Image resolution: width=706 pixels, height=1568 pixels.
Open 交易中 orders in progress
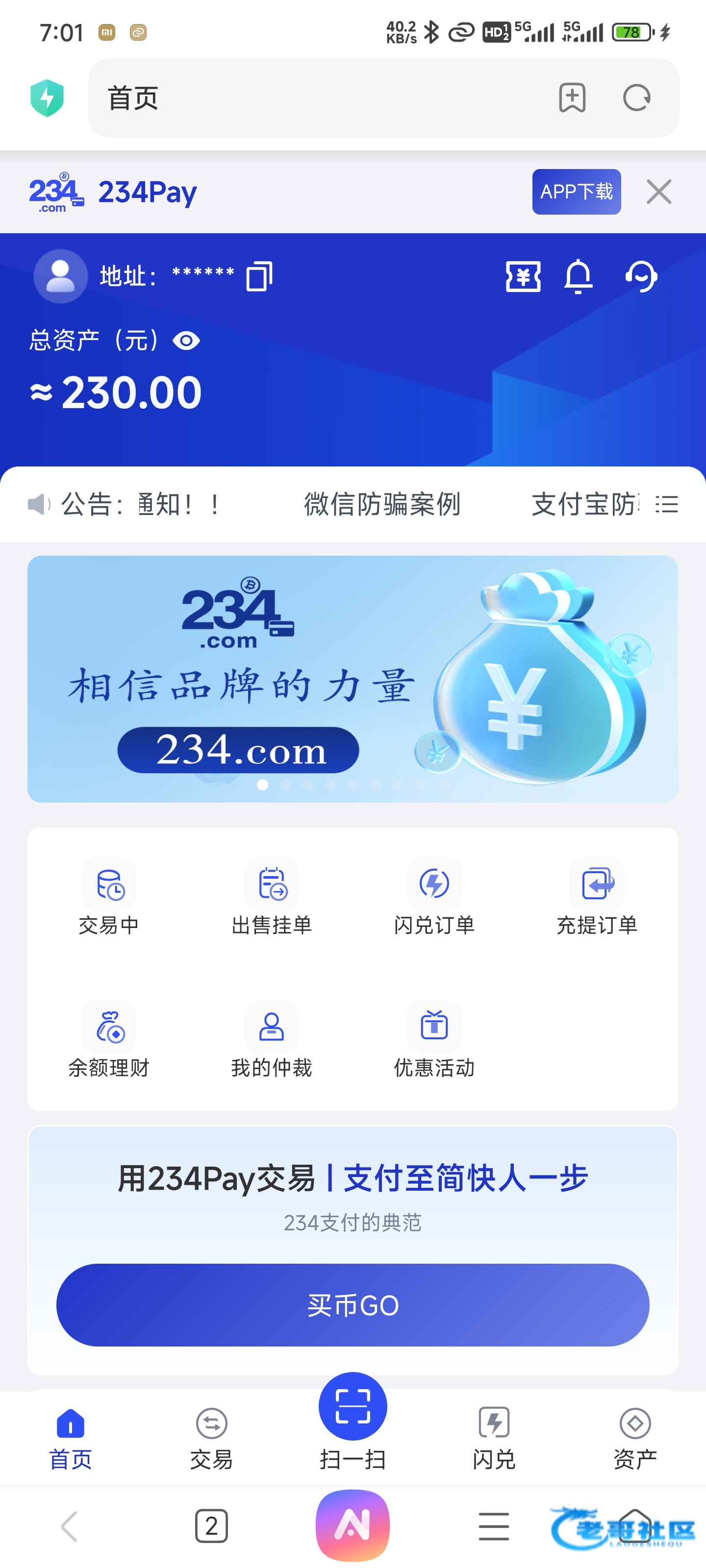[109, 897]
